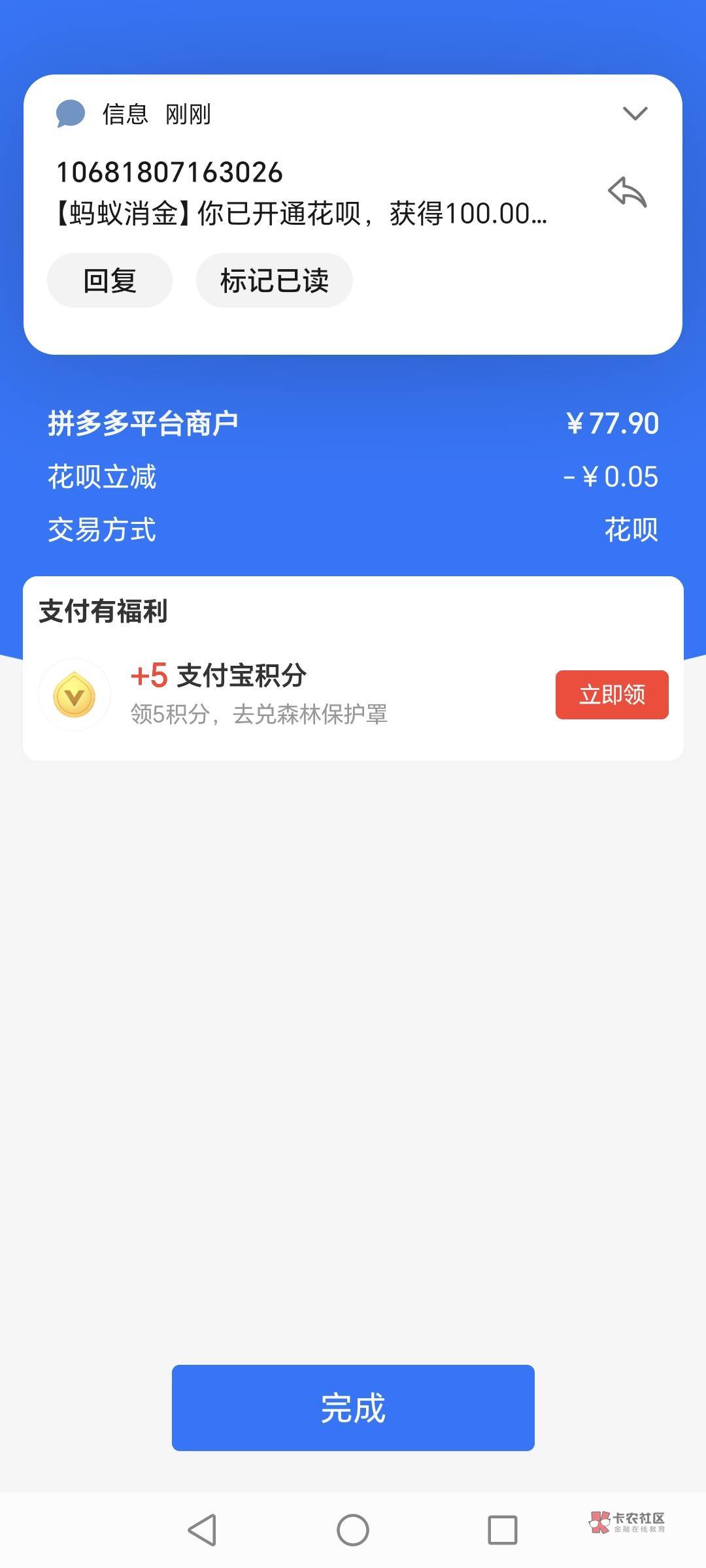The height and width of the screenshot is (1568, 706).
Task: Finish payment by tapping 完成
Action: coord(353,1408)
